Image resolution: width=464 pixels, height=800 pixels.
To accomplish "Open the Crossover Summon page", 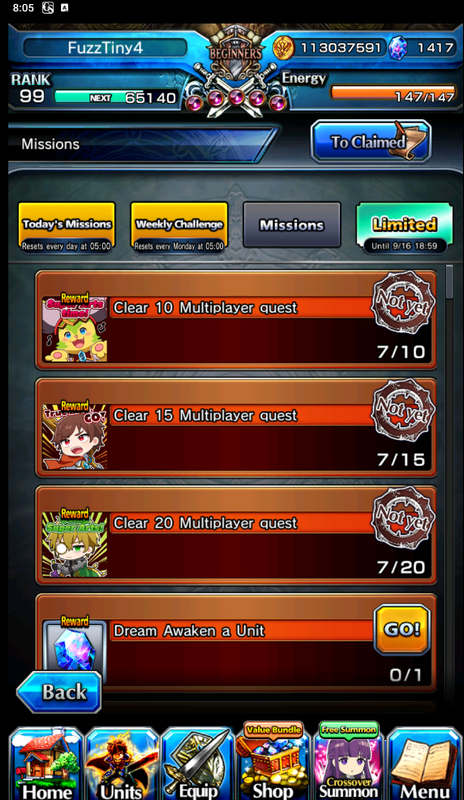I will tap(349, 761).
